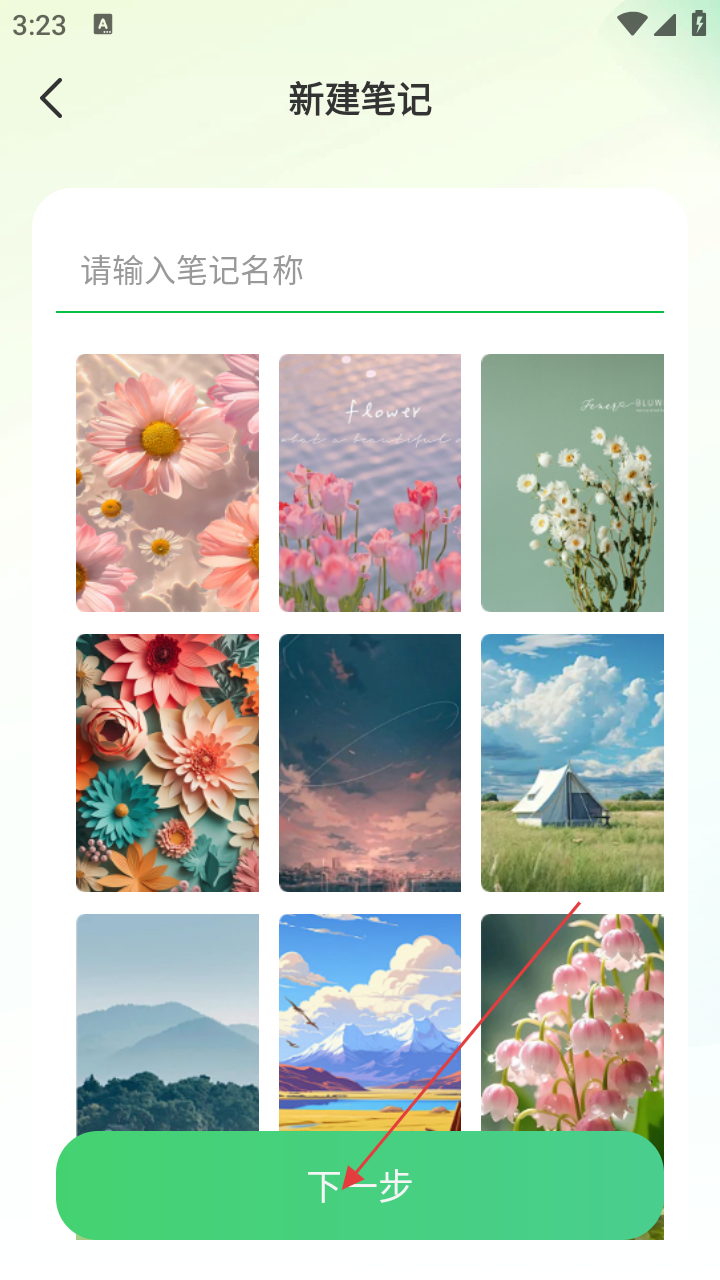Viewport: 720px width, 1280px height.
Task: Pick the pink bellflowers cover
Action: (x=572, y=1020)
